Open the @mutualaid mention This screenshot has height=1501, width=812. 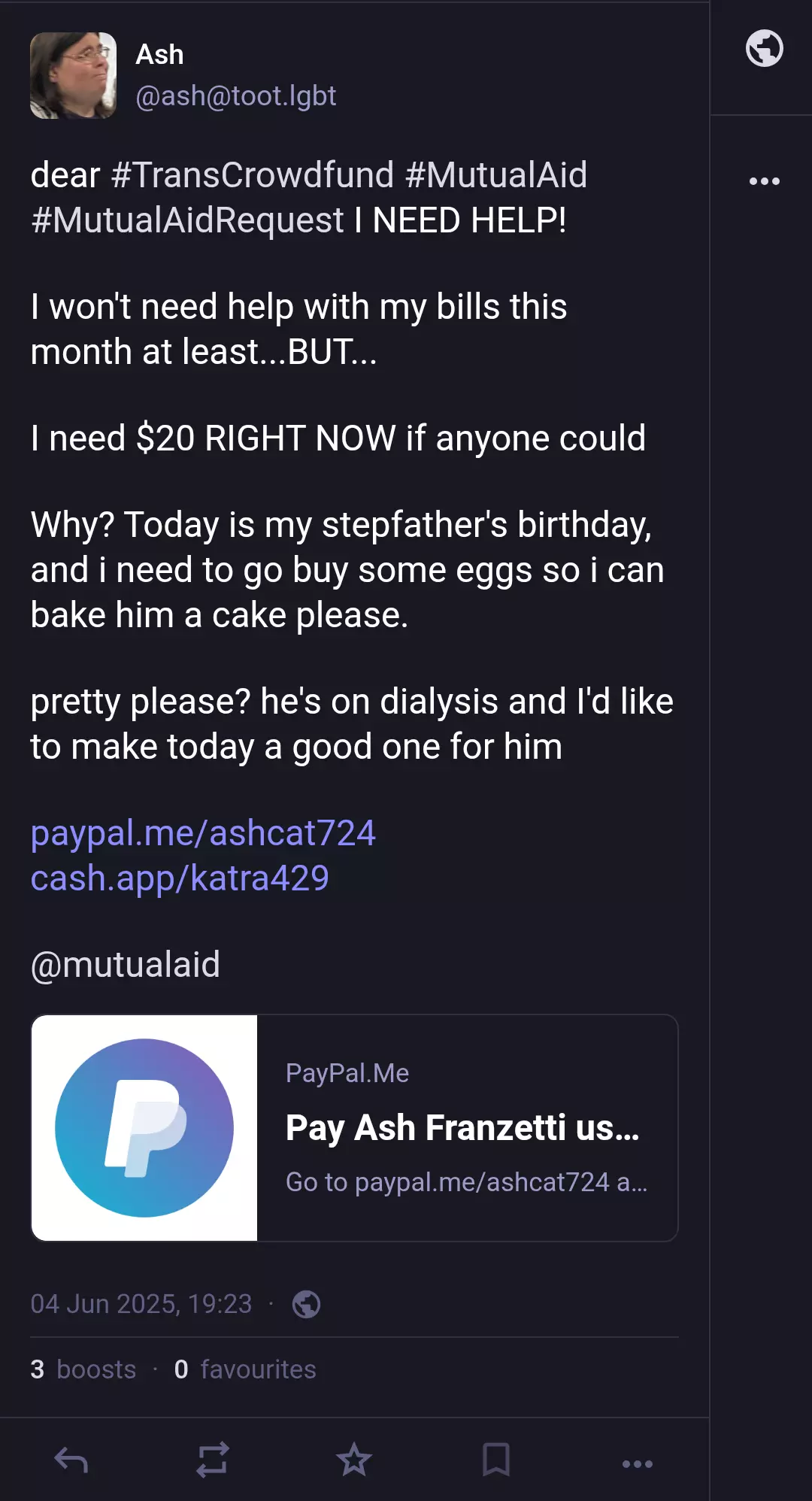coord(126,965)
